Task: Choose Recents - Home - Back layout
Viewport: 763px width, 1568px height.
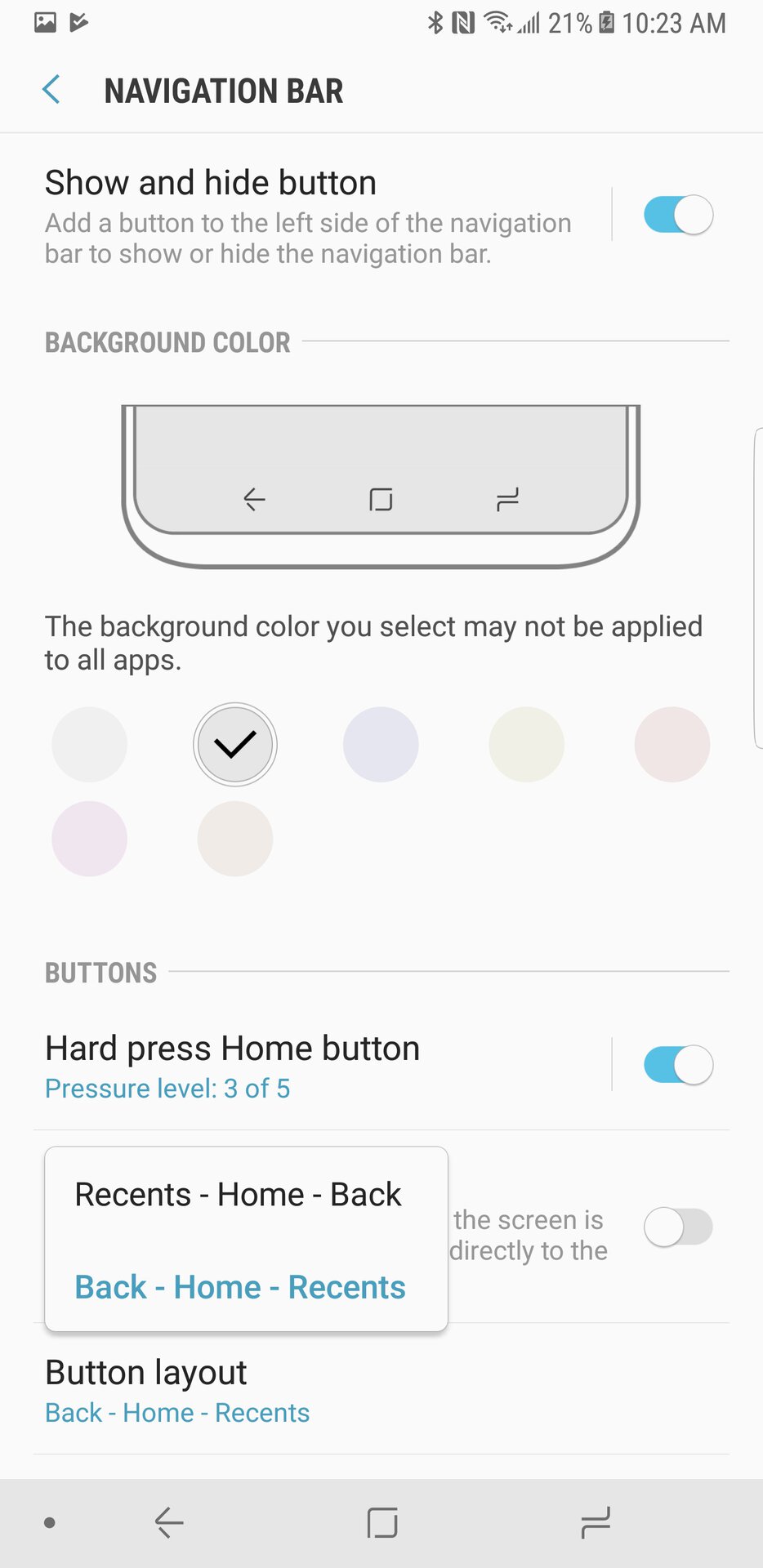Action: [238, 1195]
